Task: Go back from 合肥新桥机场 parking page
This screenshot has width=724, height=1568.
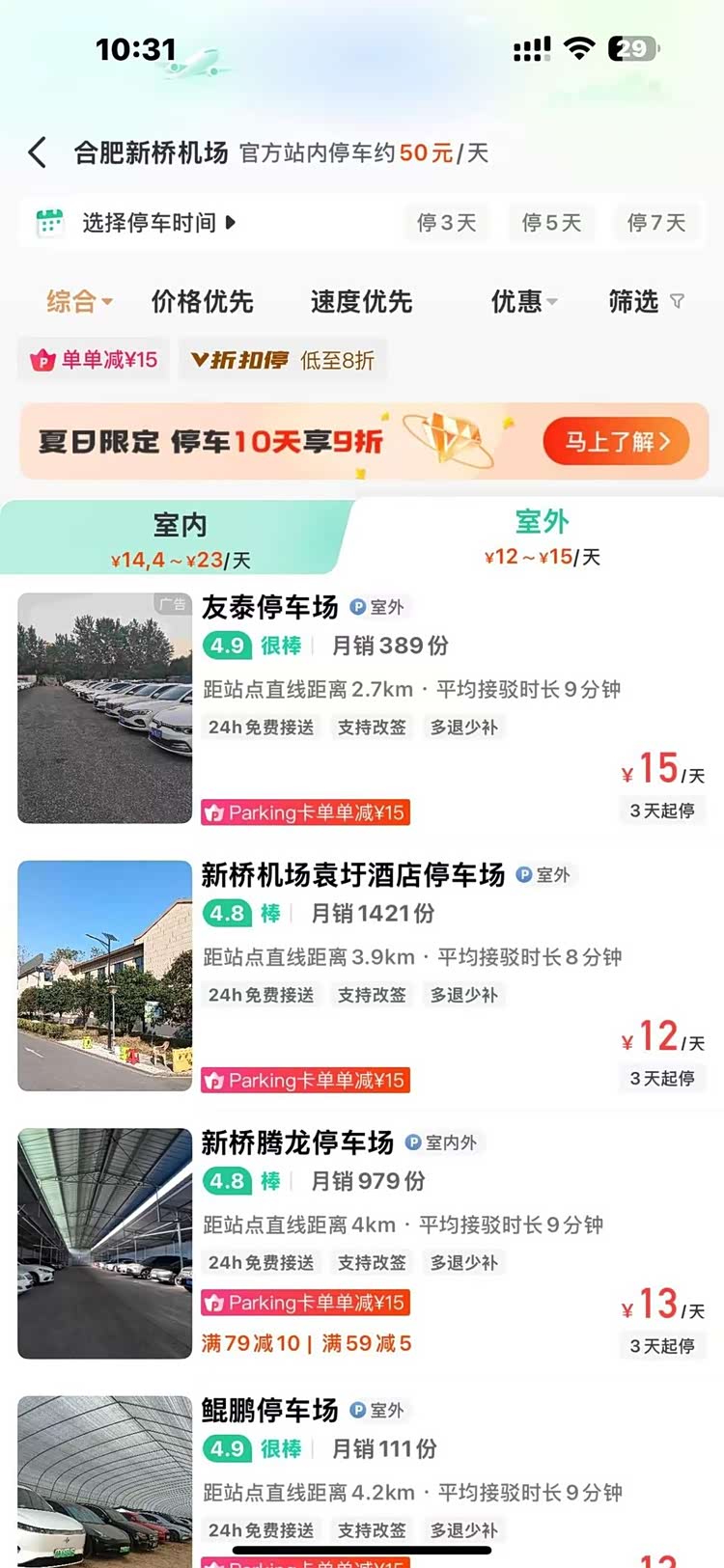Action: tap(38, 152)
